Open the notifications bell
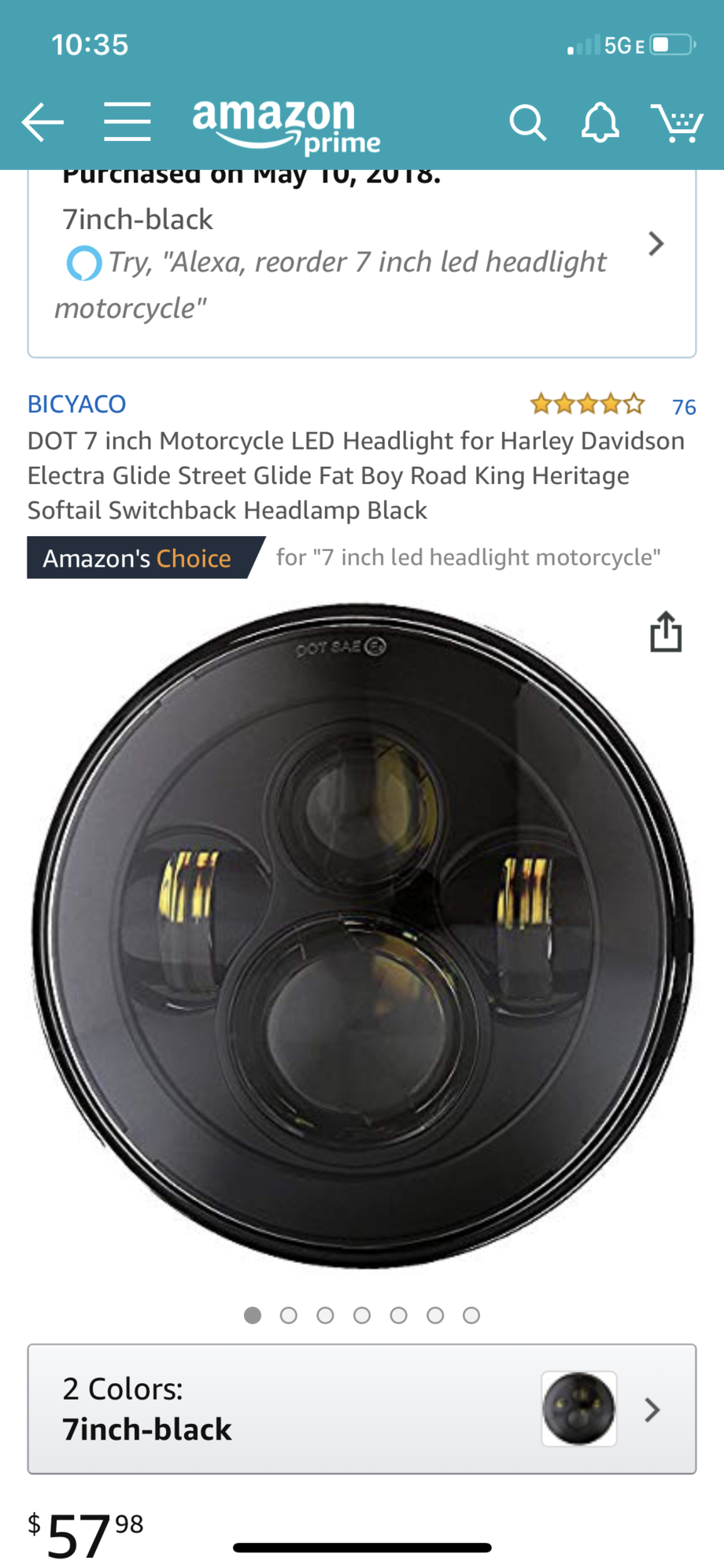This screenshot has height=1568, width=724. [600, 123]
